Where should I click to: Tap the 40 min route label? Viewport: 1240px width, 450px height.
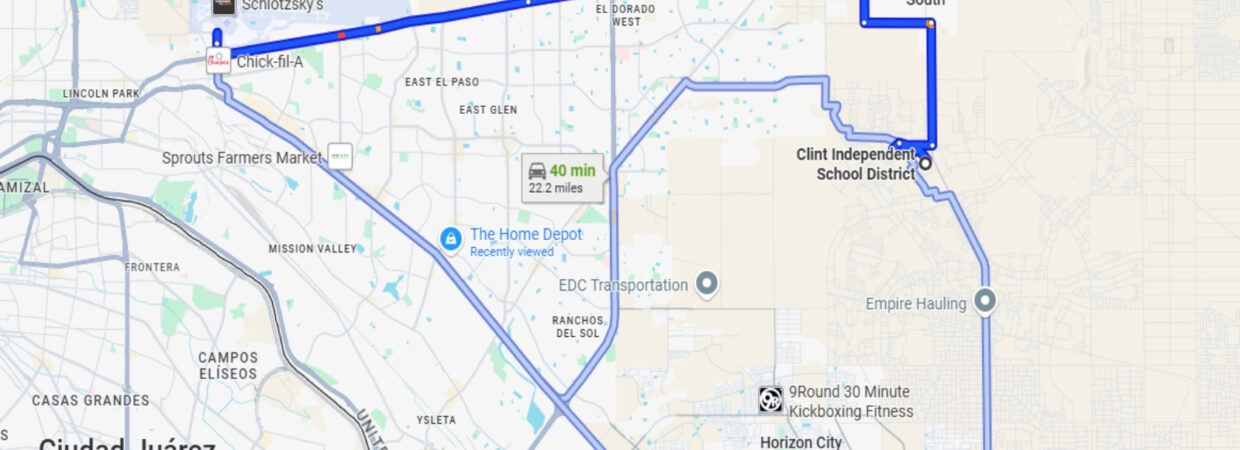563,178
